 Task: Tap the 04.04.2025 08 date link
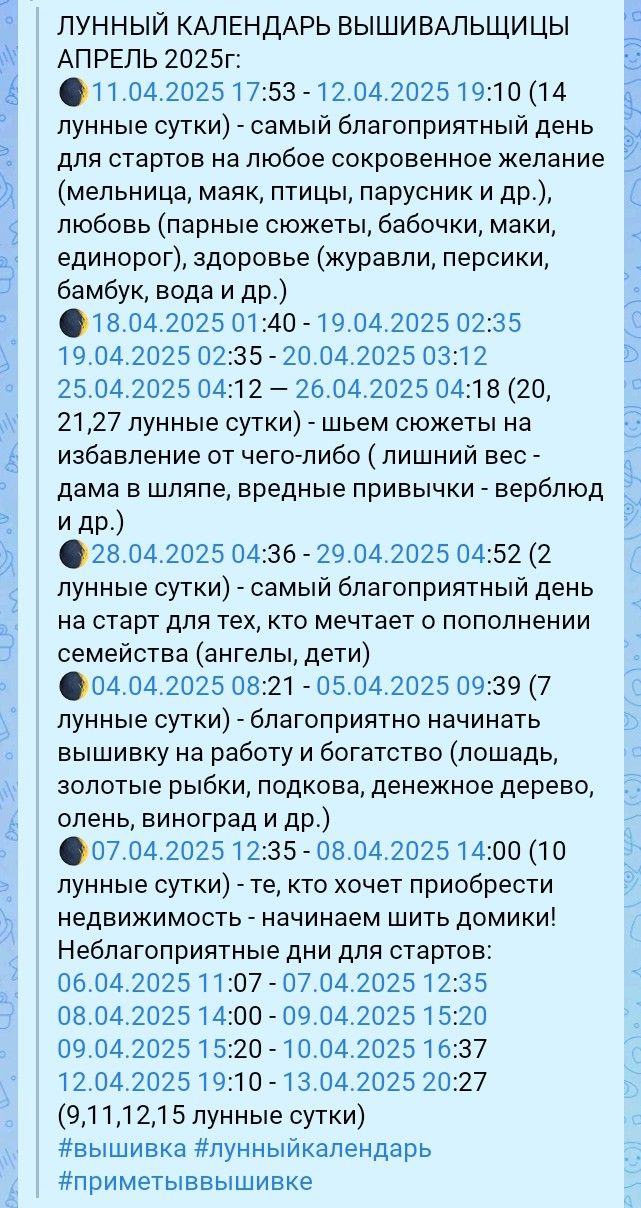point(176,686)
